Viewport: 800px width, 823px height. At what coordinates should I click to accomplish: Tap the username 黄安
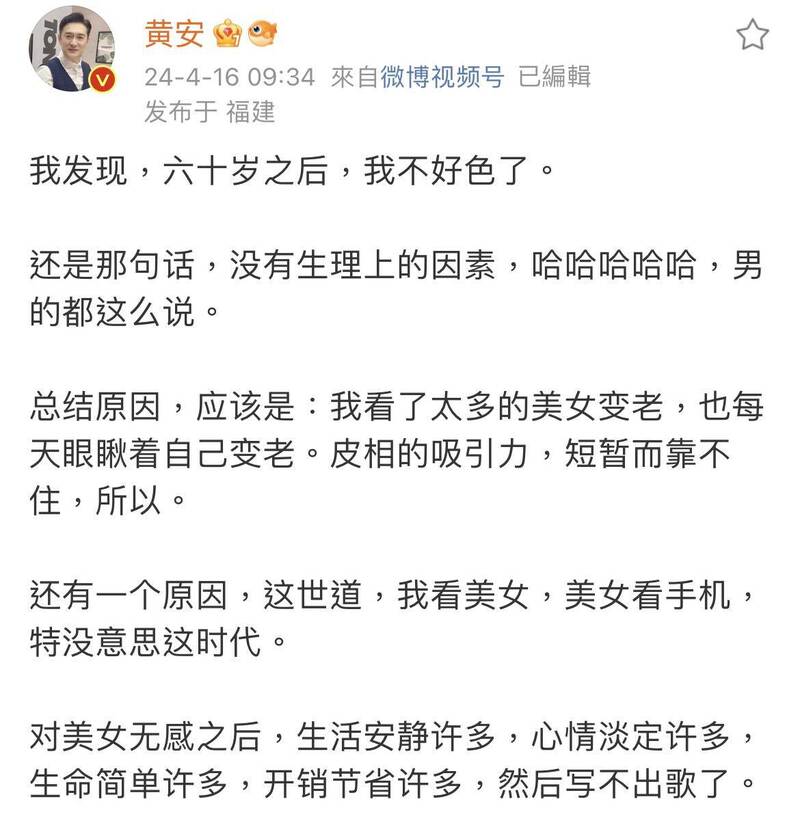click(174, 35)
